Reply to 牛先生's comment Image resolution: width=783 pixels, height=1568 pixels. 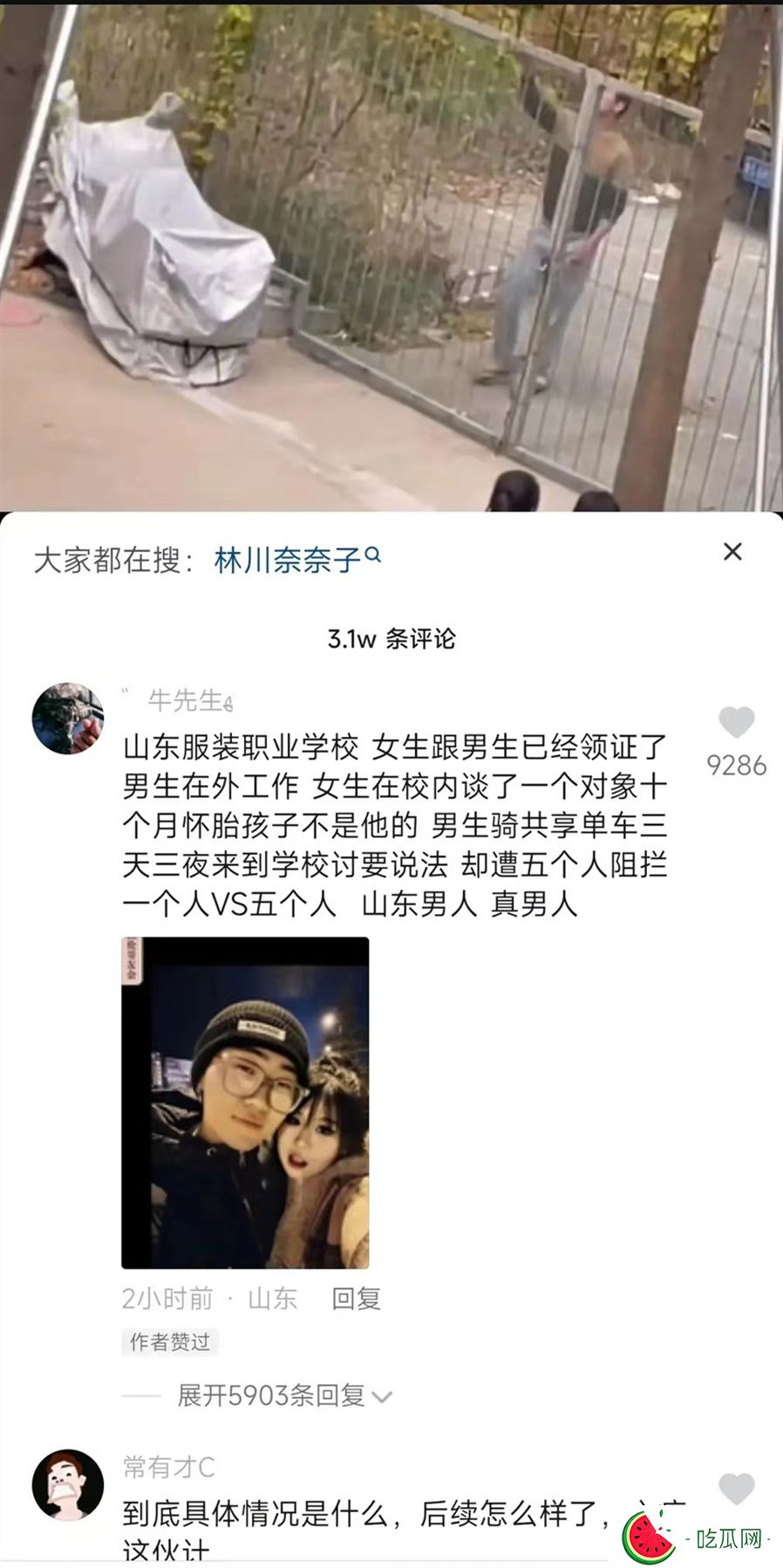tap(356, 1299)
